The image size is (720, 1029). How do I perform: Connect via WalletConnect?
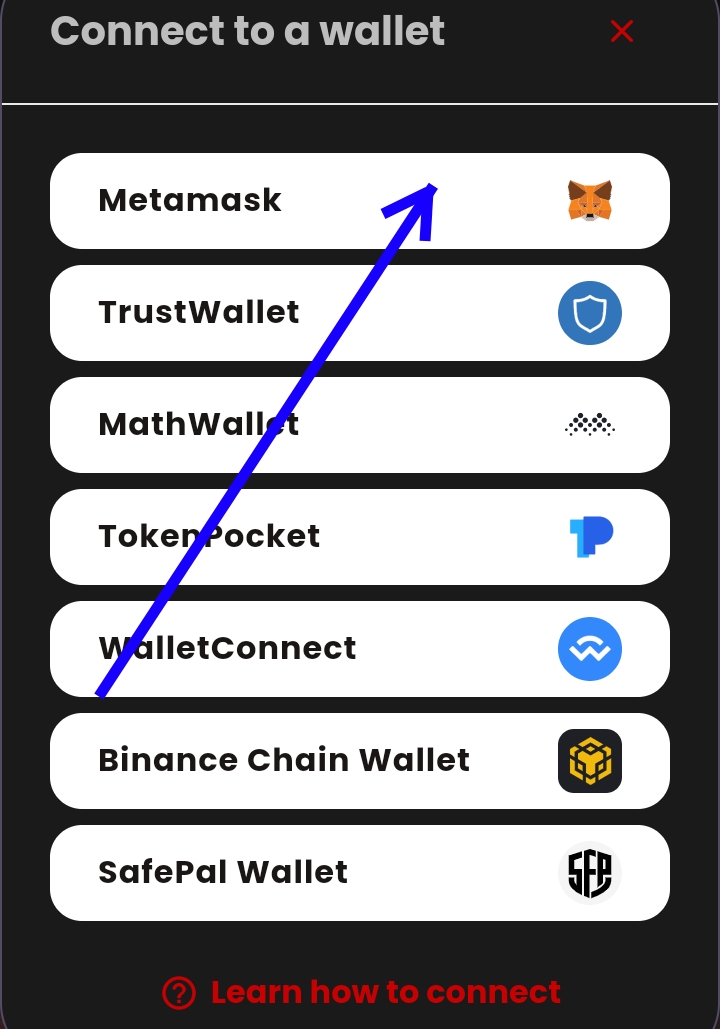(x=359, y=649)
